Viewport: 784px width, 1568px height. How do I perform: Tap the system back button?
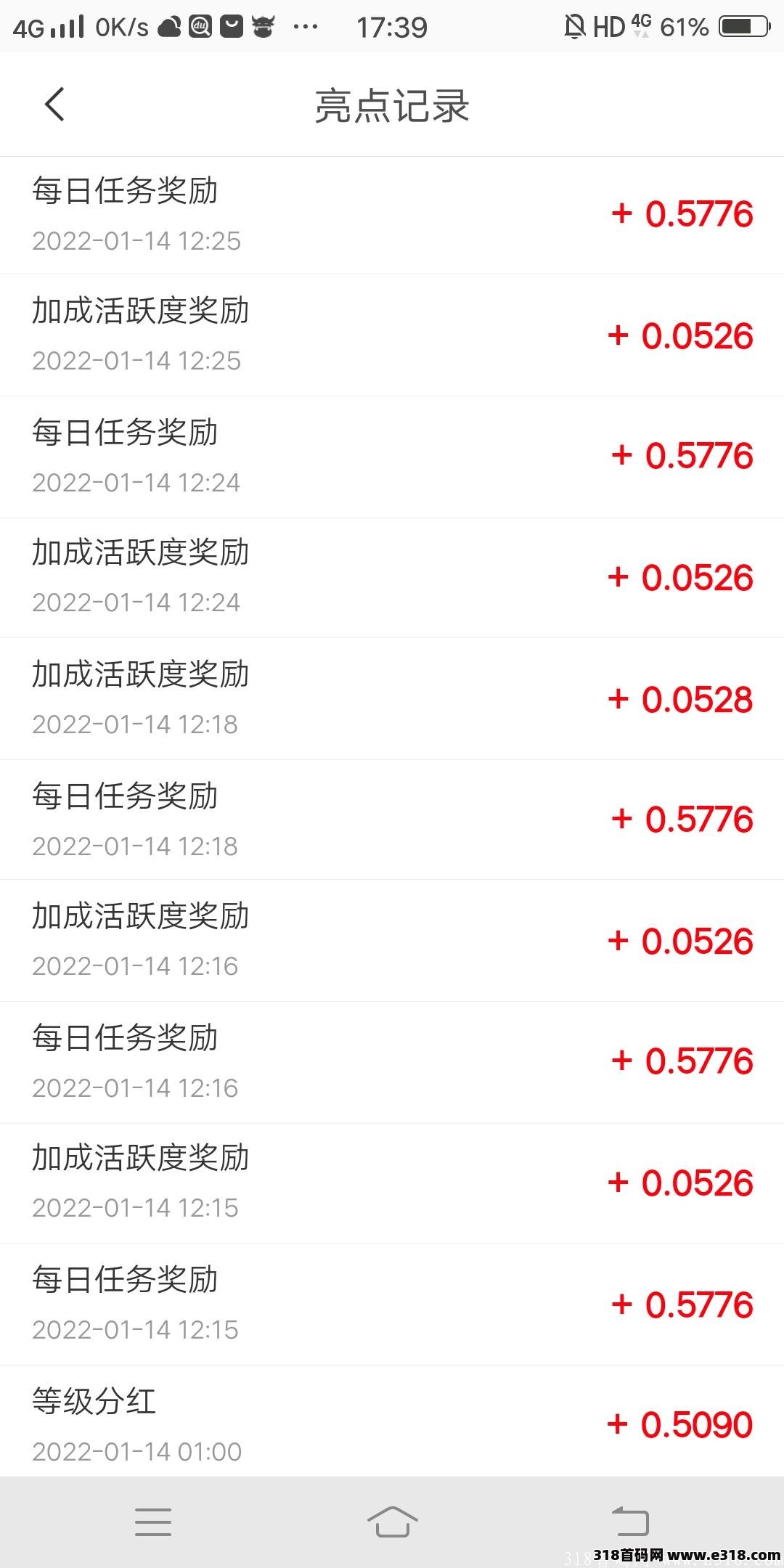click(x=630, y=1521)
